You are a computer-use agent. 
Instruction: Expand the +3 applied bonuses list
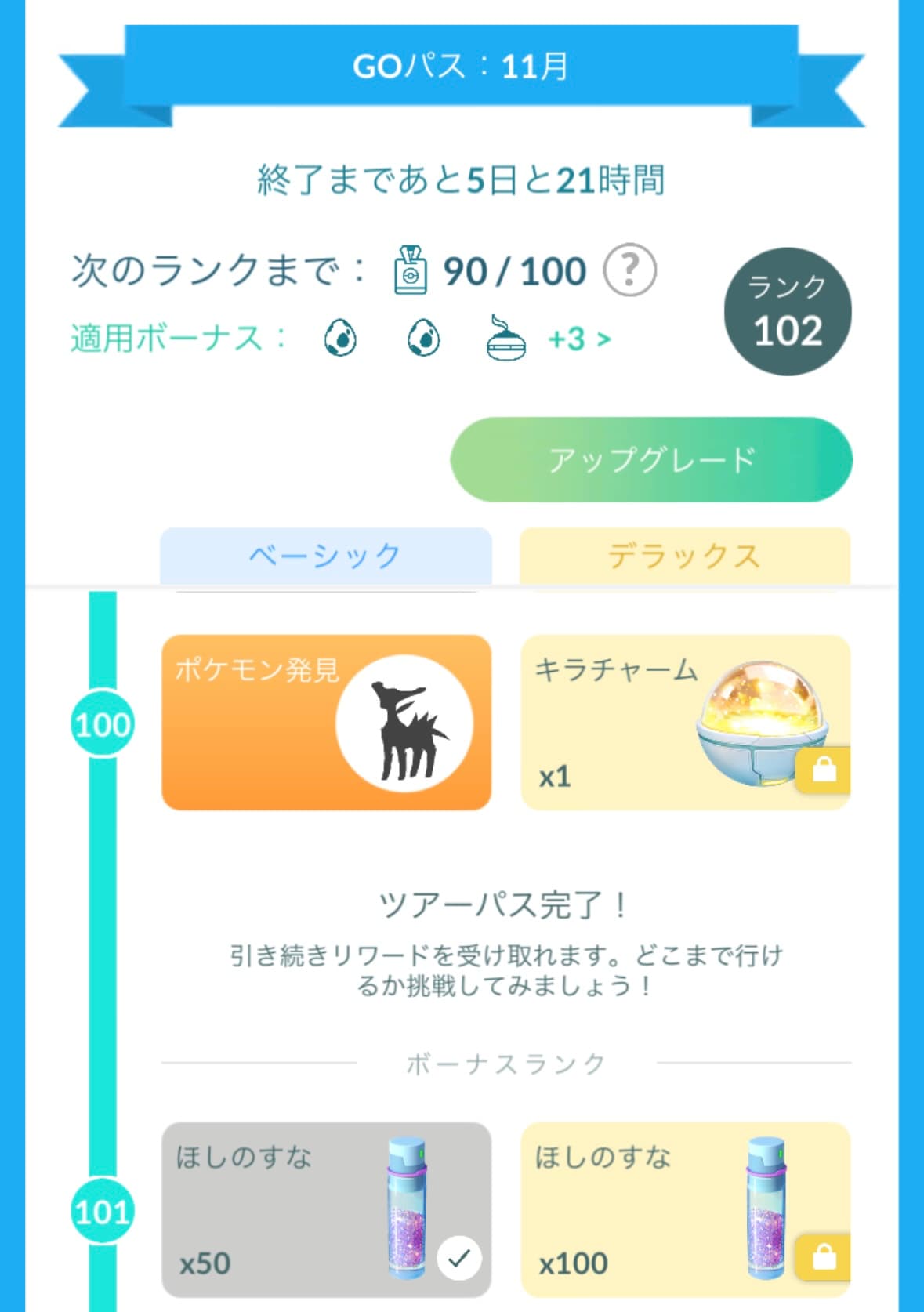click(x=579, y=339)
